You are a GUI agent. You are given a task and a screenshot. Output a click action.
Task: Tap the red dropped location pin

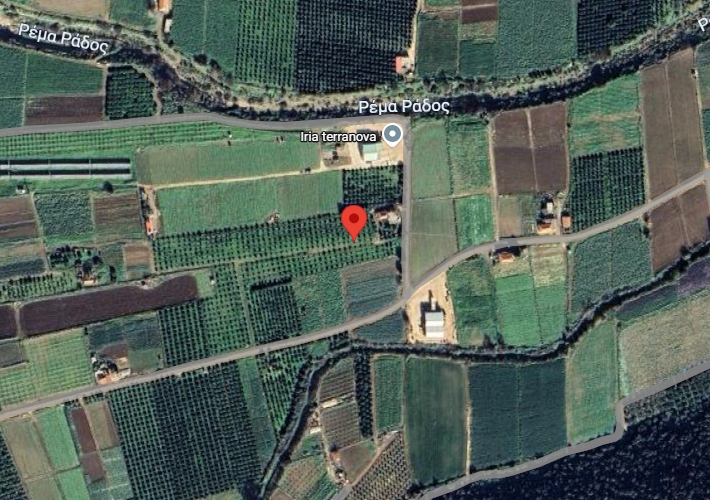pos(353,220)
